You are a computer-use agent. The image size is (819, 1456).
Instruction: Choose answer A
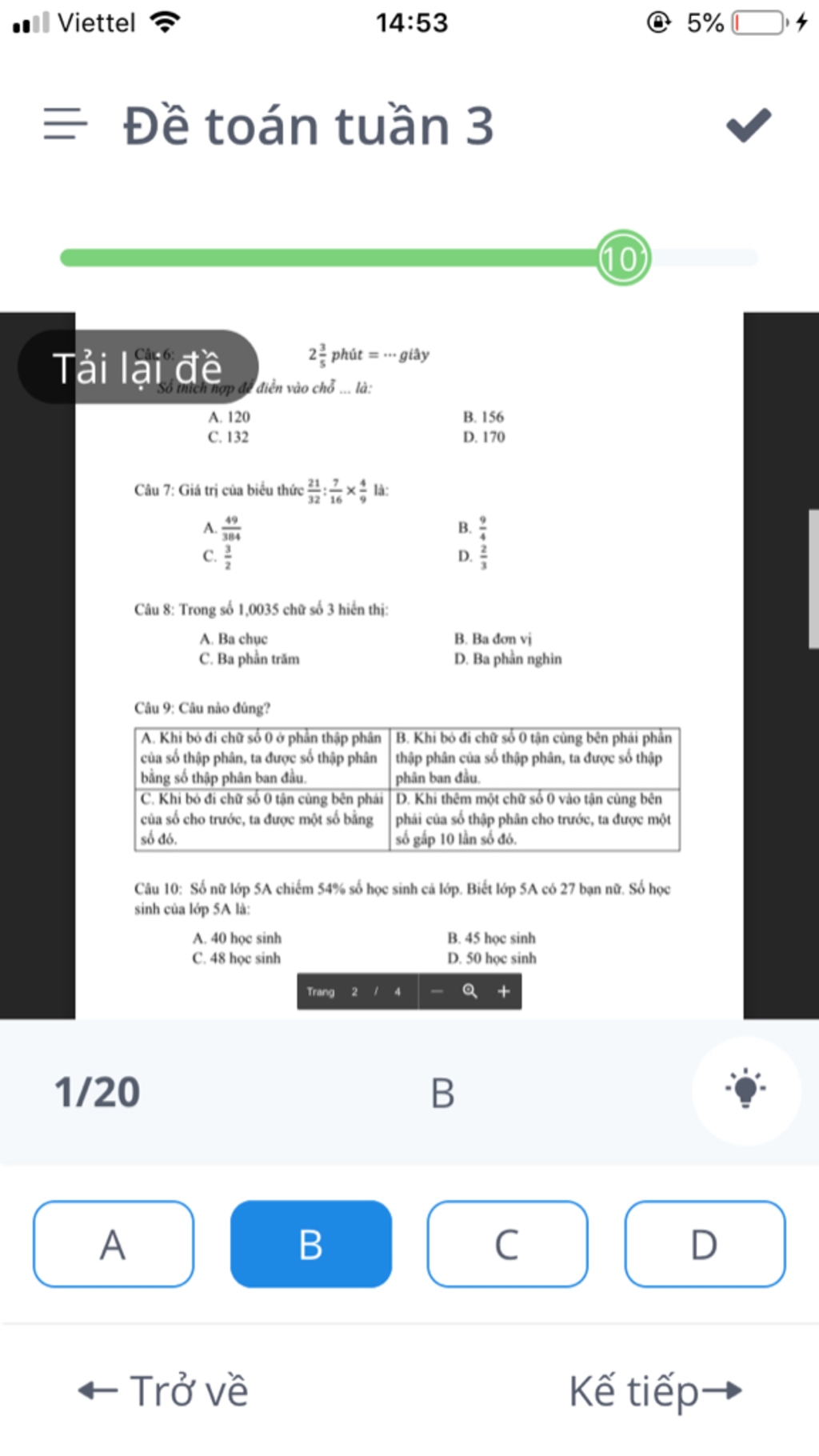tap(114, 1244)
